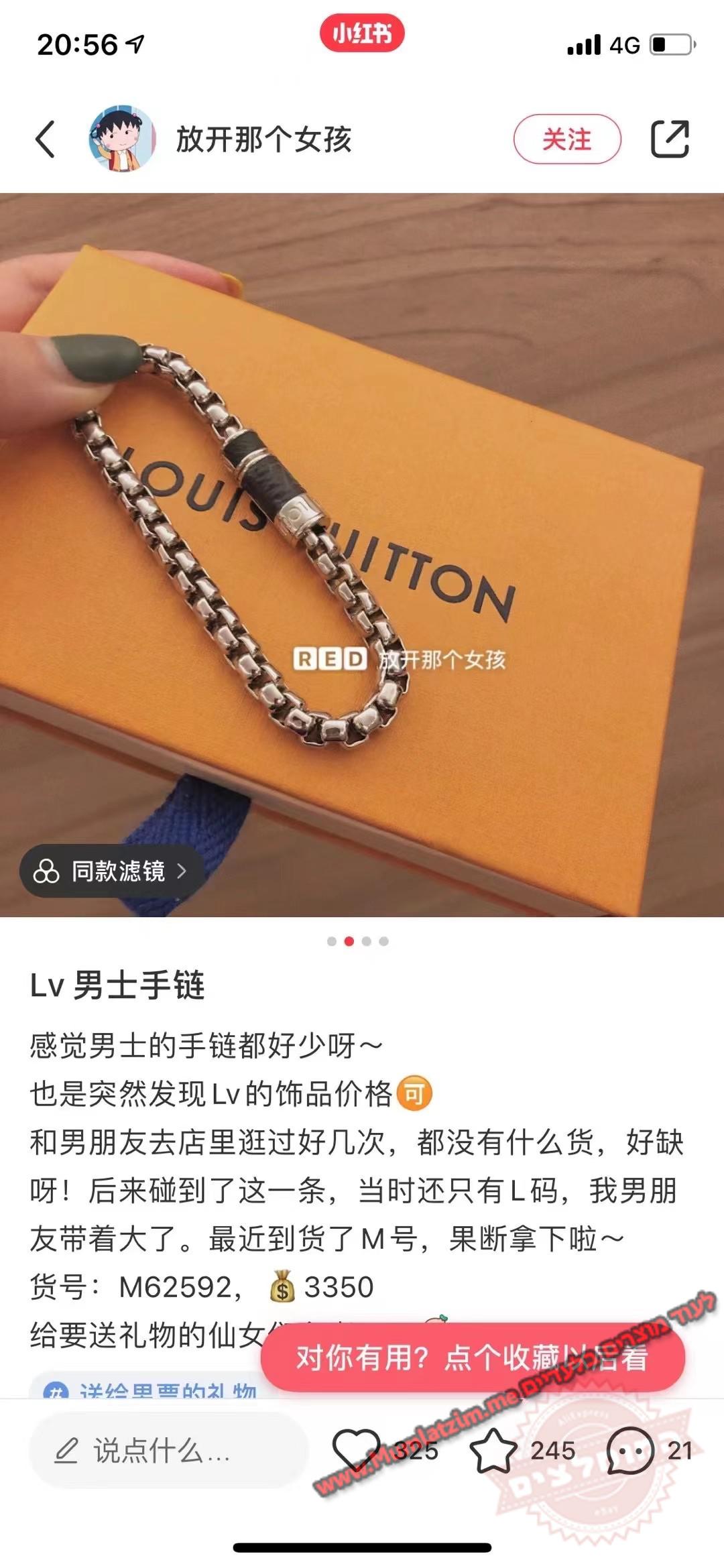Open 放开那个女孩 profile avatar
Screen dimensions: 724x1568
point(122,139)
